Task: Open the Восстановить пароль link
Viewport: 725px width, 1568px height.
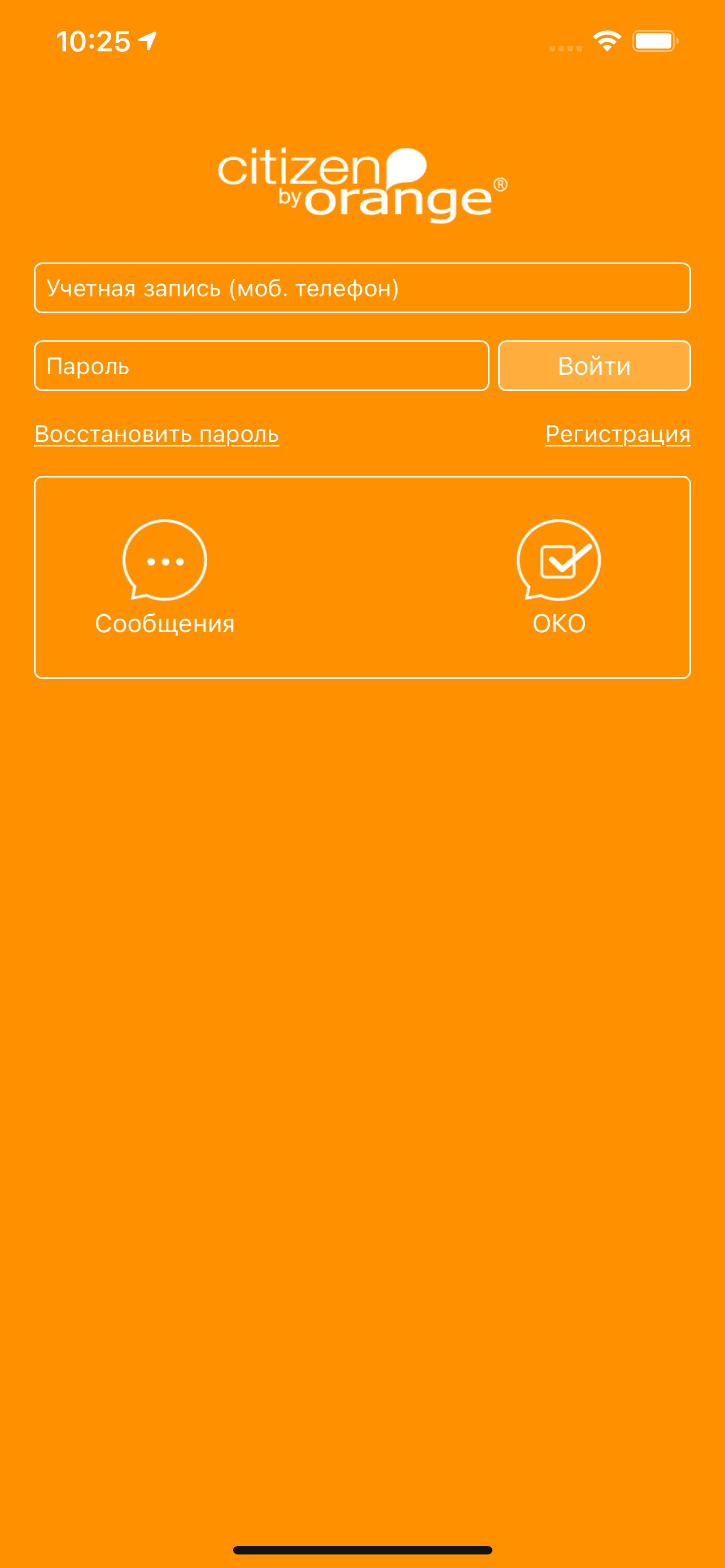Action: point(156,434)
